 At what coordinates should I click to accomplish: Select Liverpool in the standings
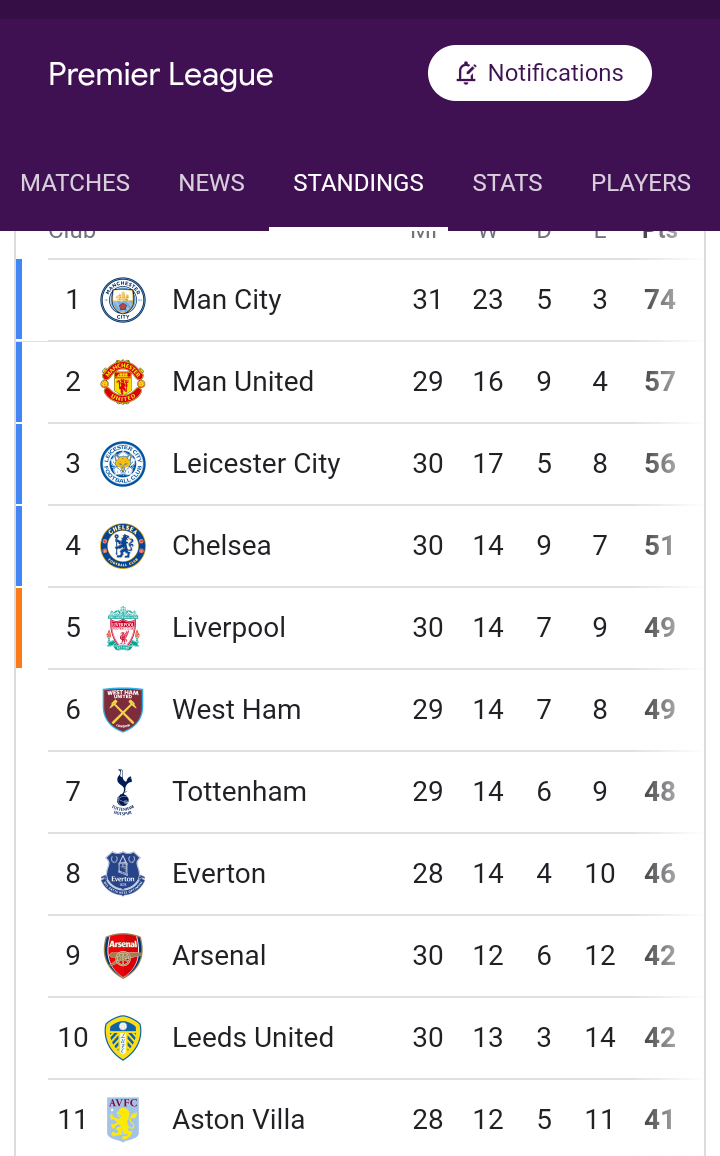coord(360,627)
